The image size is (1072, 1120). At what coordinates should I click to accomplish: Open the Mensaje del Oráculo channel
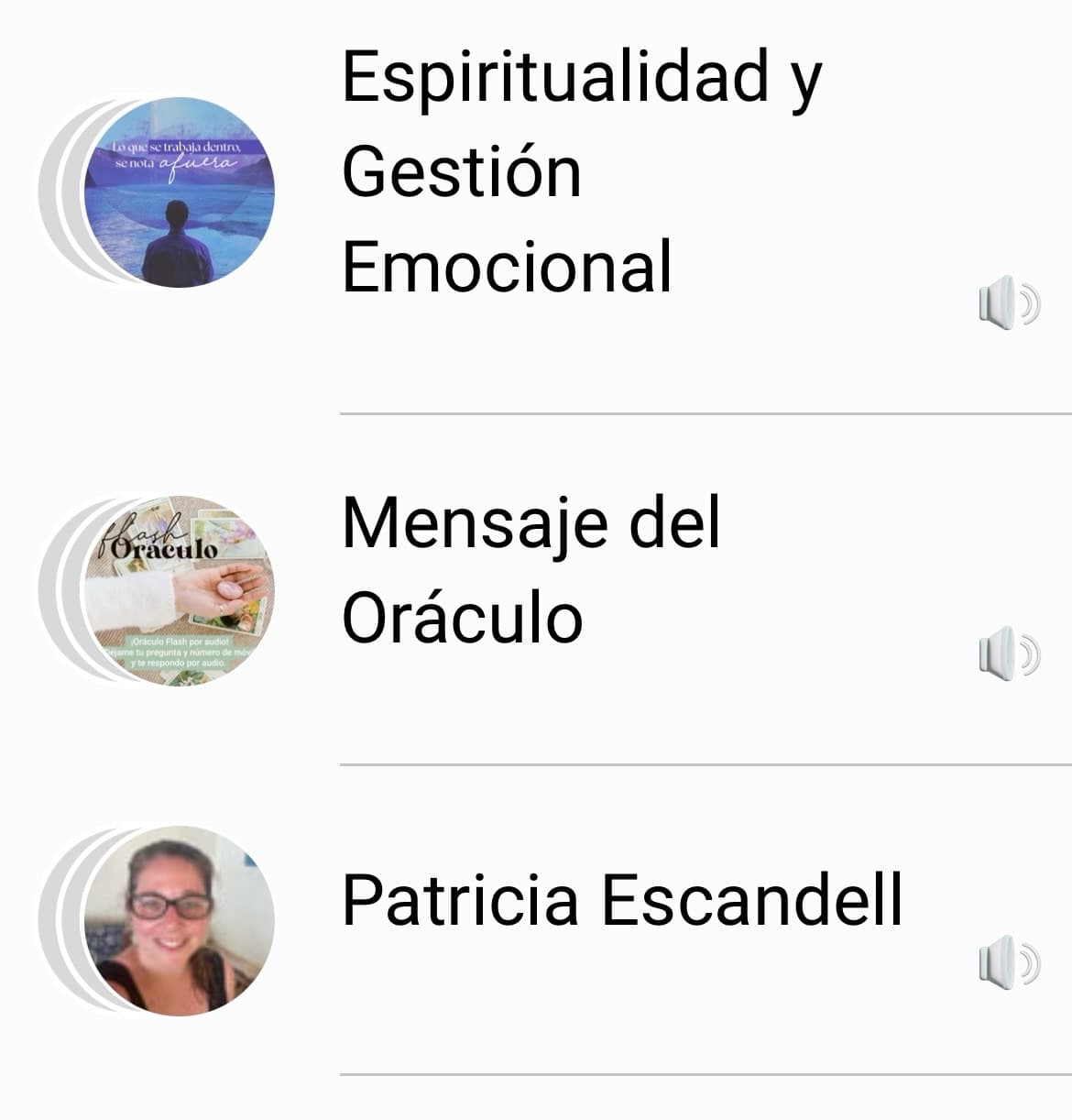pos(531,570)
